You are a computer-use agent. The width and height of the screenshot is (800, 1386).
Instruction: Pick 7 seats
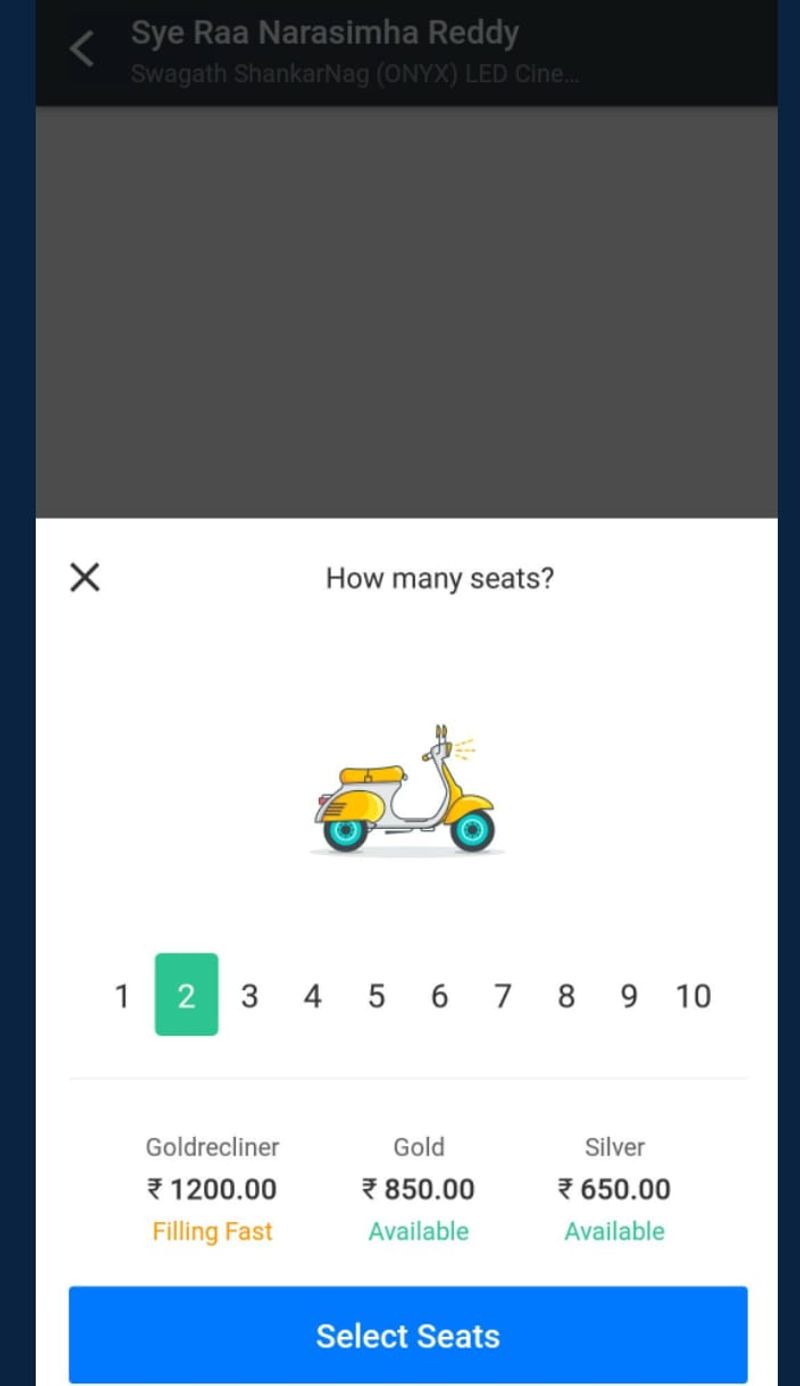[502, 996]
